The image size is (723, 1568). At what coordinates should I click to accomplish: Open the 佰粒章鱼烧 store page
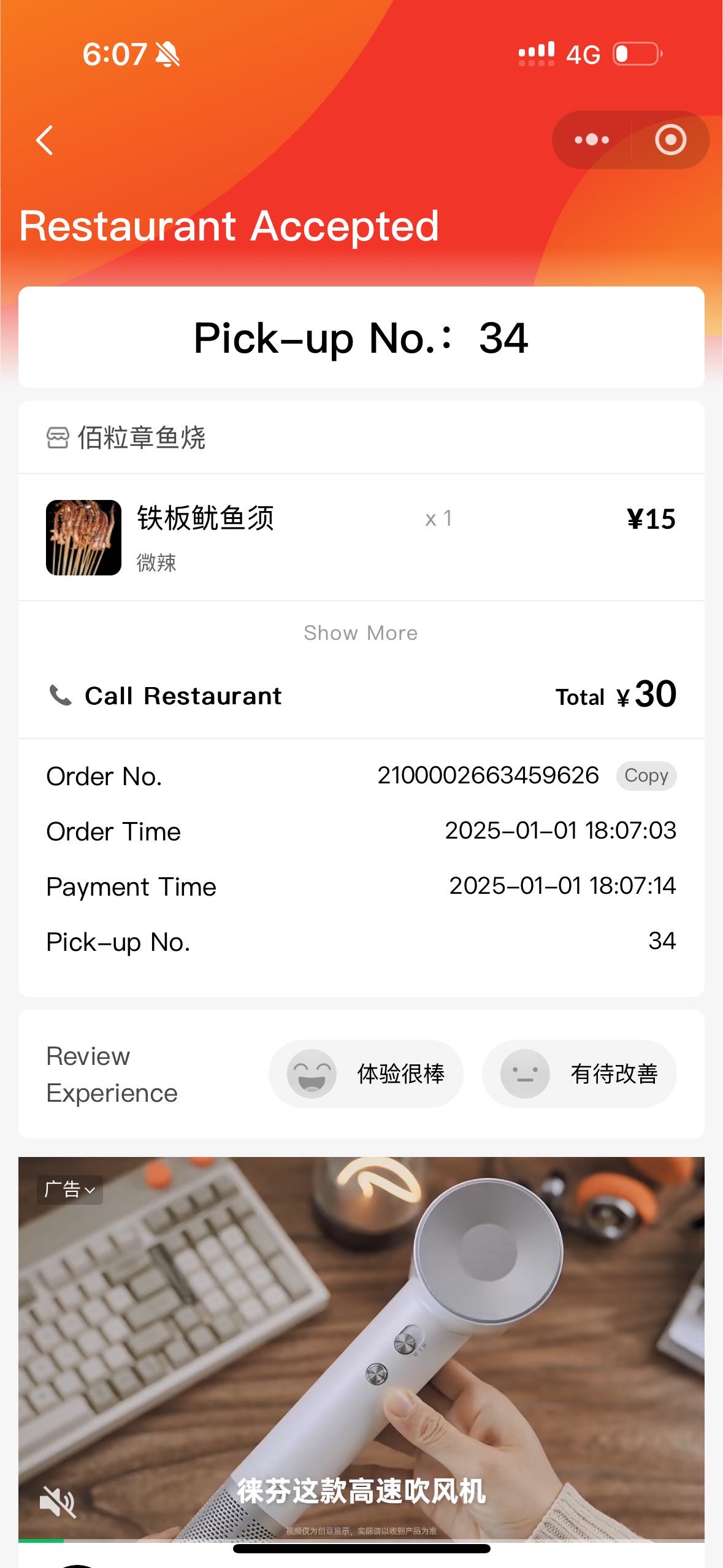point(126,438)
